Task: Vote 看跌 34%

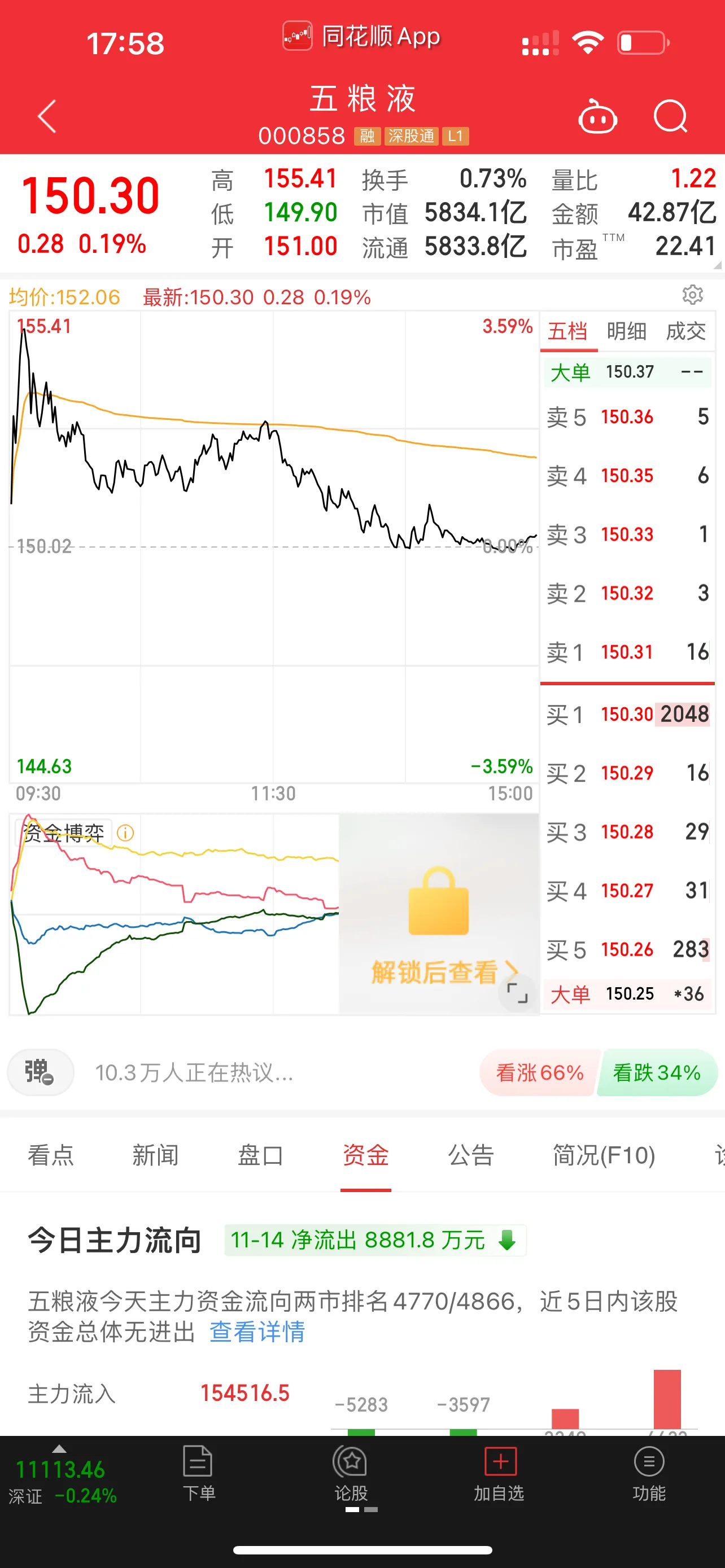Action: click(656, 1072)
